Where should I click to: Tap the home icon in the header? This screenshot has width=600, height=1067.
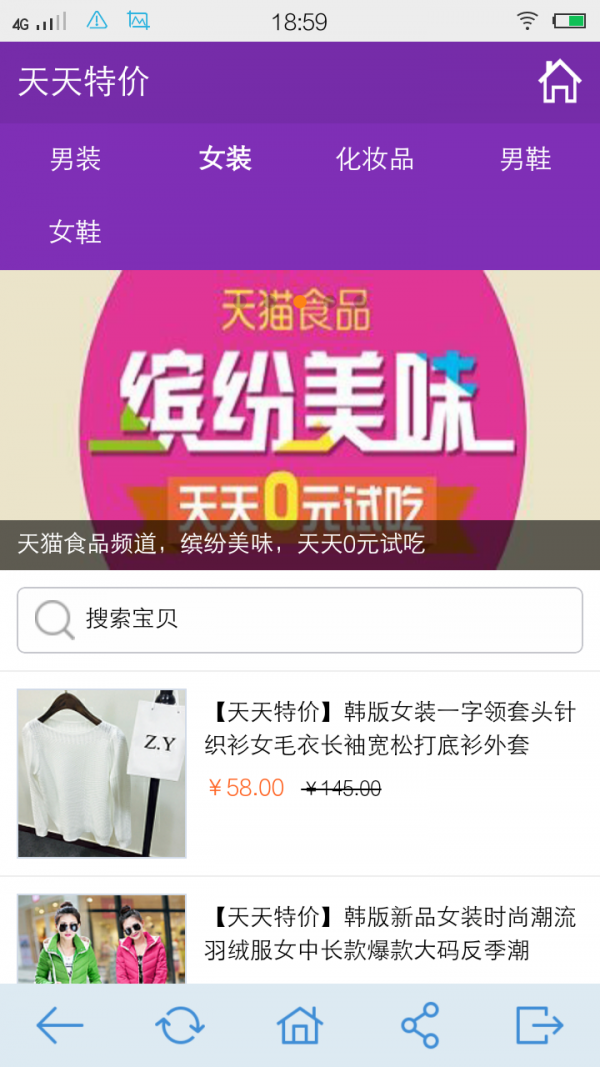(x=559, y=82)
